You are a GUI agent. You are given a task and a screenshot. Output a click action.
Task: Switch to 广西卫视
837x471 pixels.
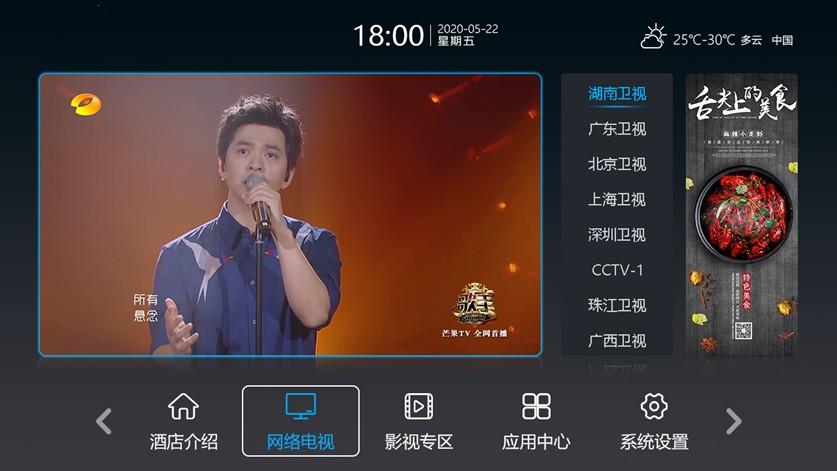(617, 340)
